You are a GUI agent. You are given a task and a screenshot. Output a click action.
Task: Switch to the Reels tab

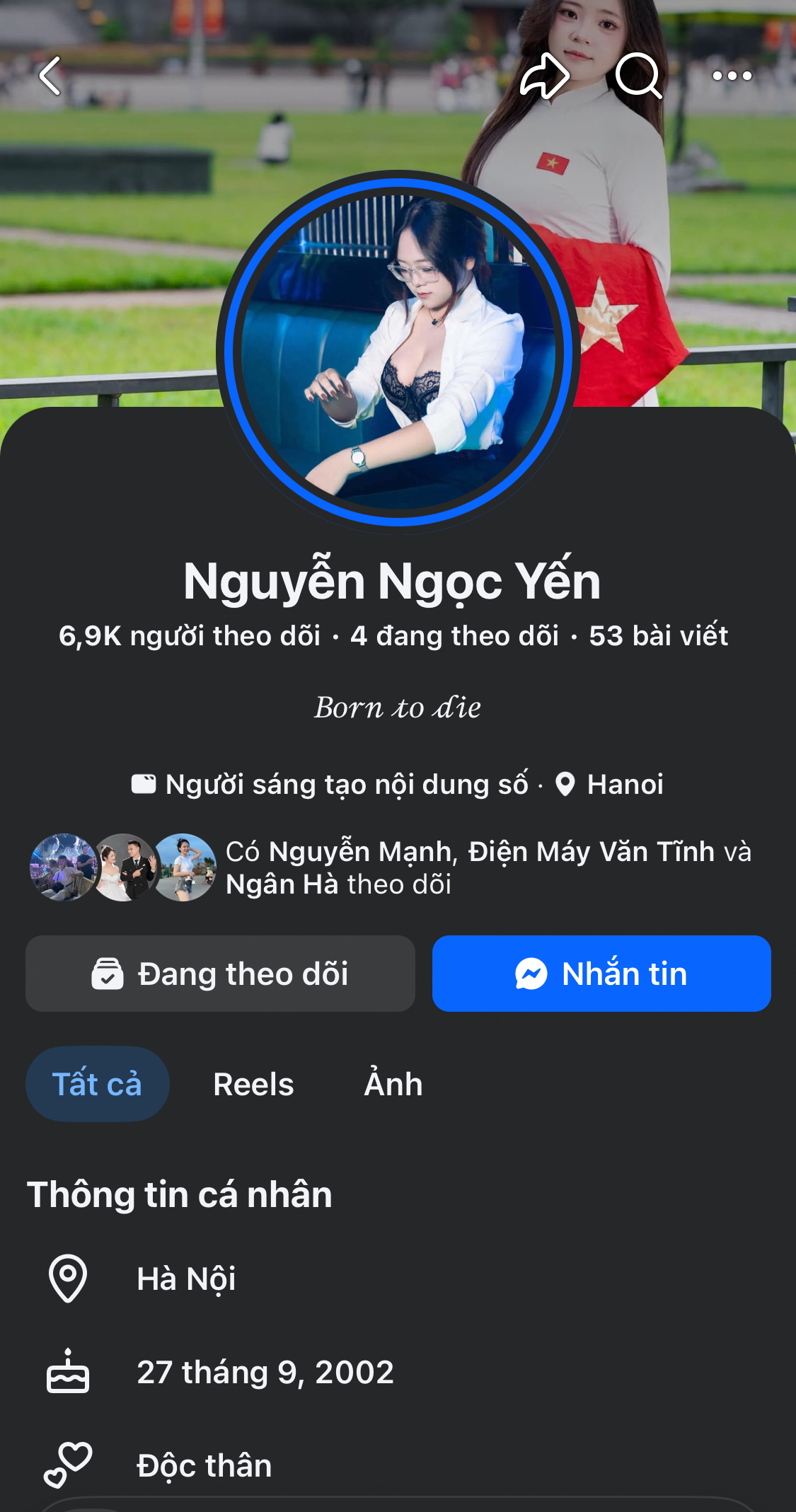(253, 1084)
